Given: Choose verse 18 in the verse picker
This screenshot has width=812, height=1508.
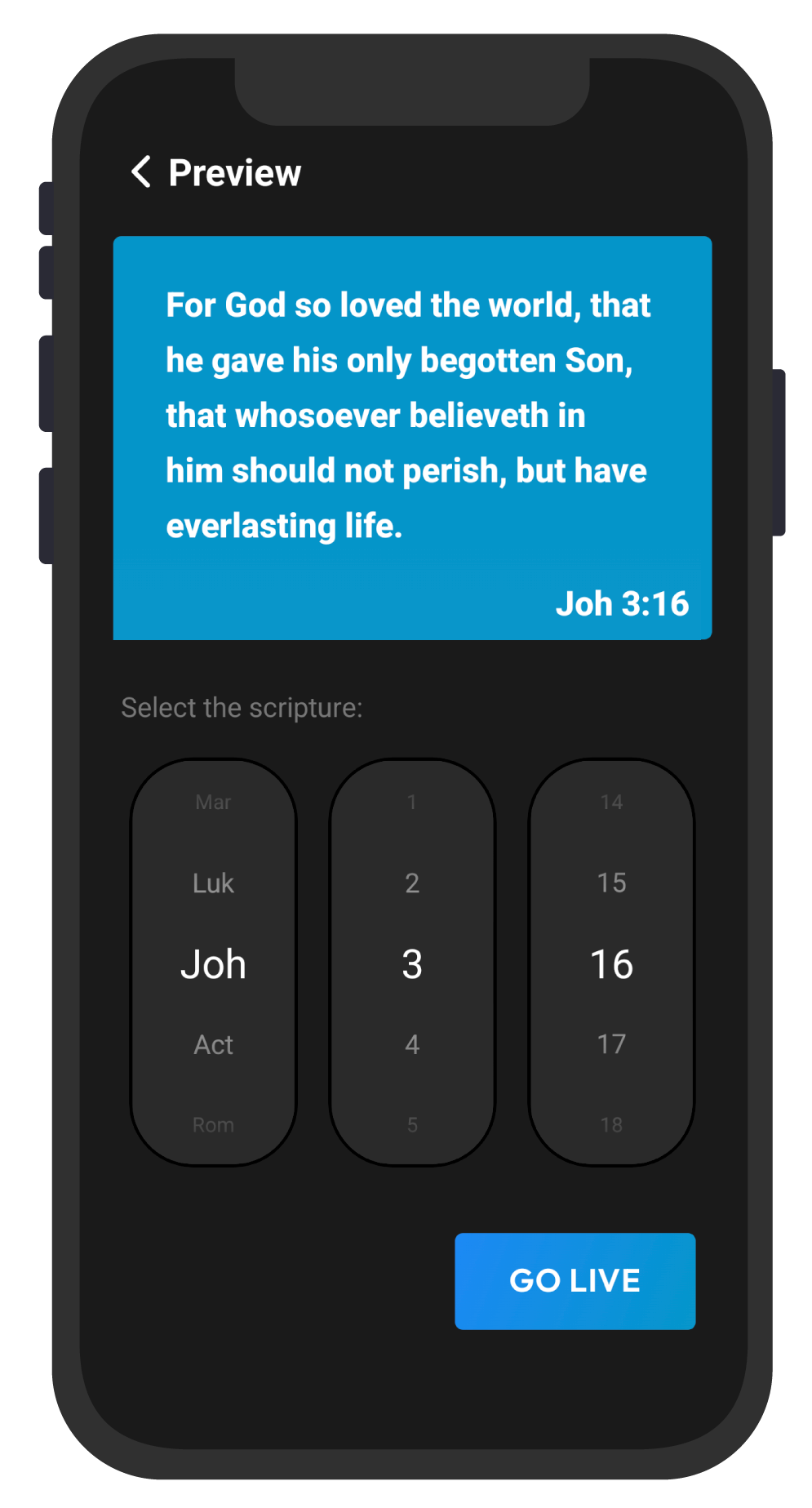Looking at the screenshot, I should coord(611,1124).
